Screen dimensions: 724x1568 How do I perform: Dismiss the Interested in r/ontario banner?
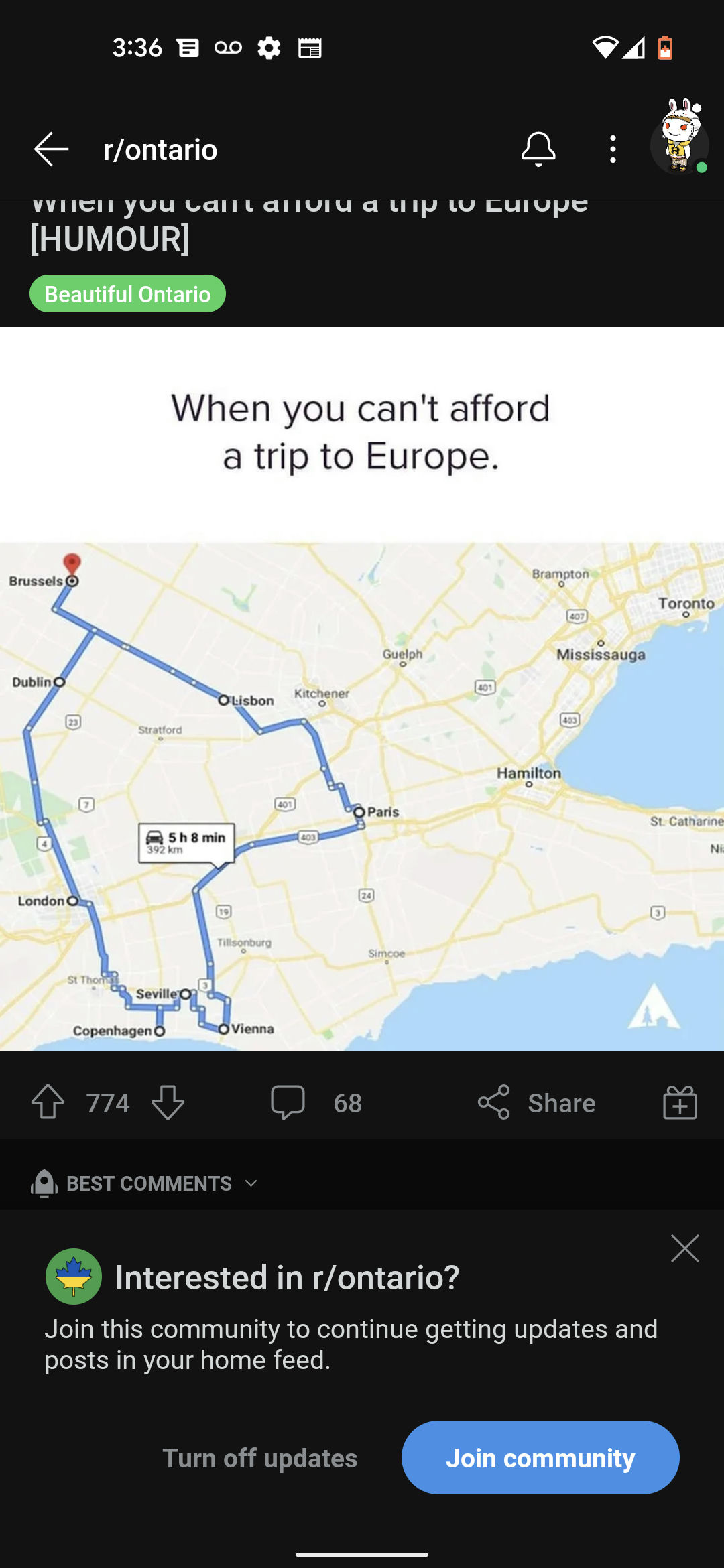(x=685, y=1248)
